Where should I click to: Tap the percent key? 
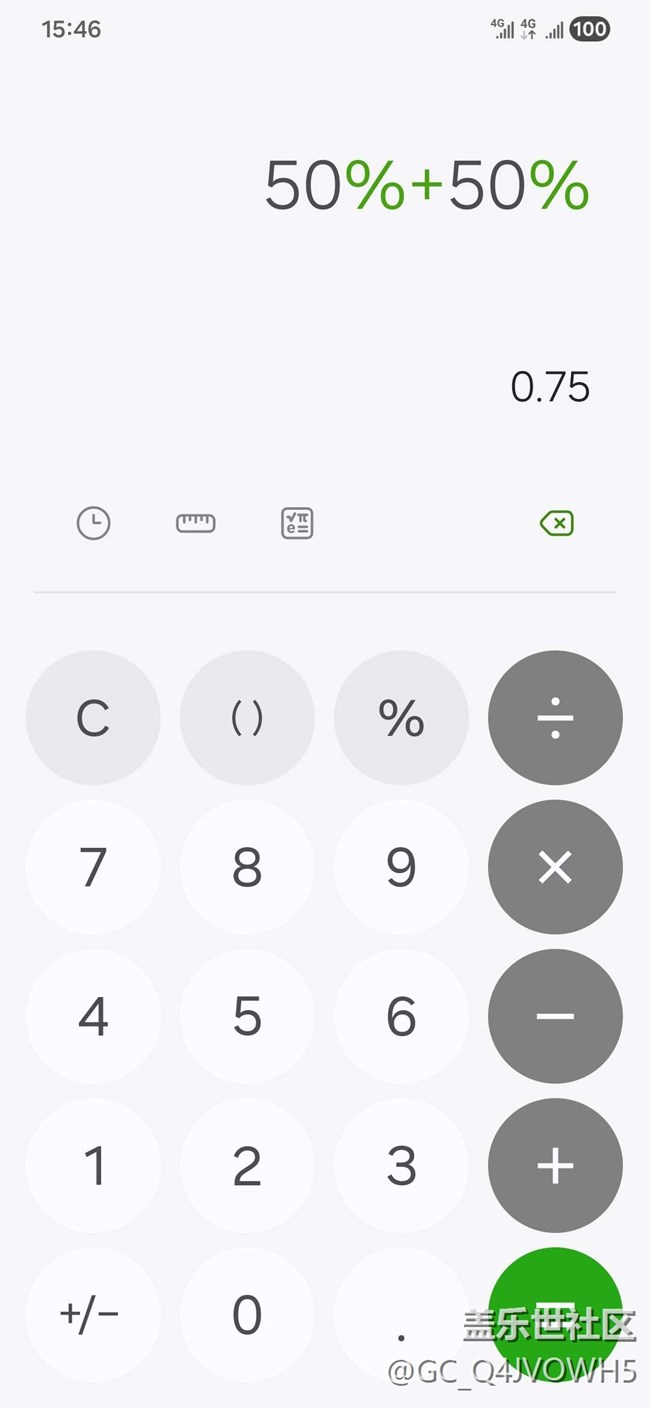coord(401,718)
